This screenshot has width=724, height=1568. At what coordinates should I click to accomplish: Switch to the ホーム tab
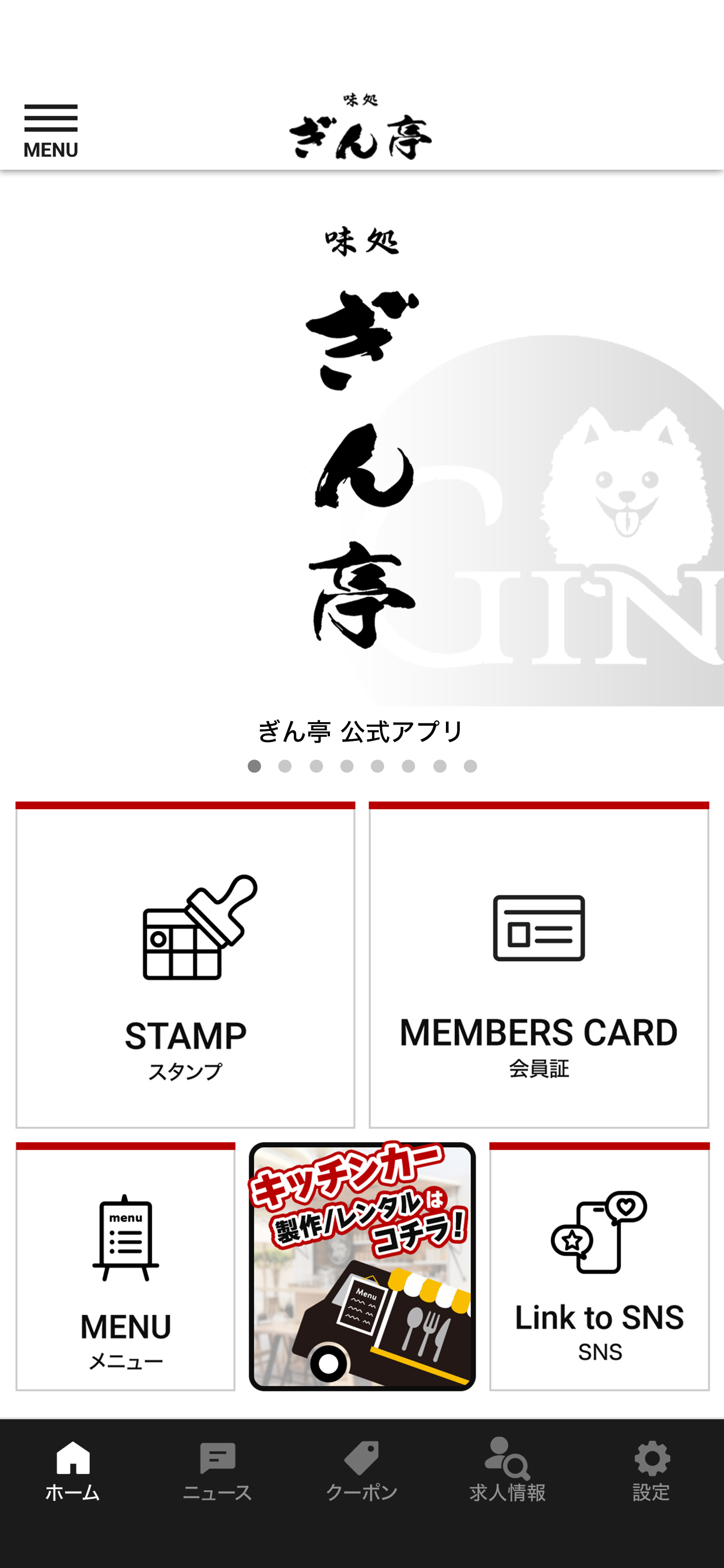pos(72,1471)
